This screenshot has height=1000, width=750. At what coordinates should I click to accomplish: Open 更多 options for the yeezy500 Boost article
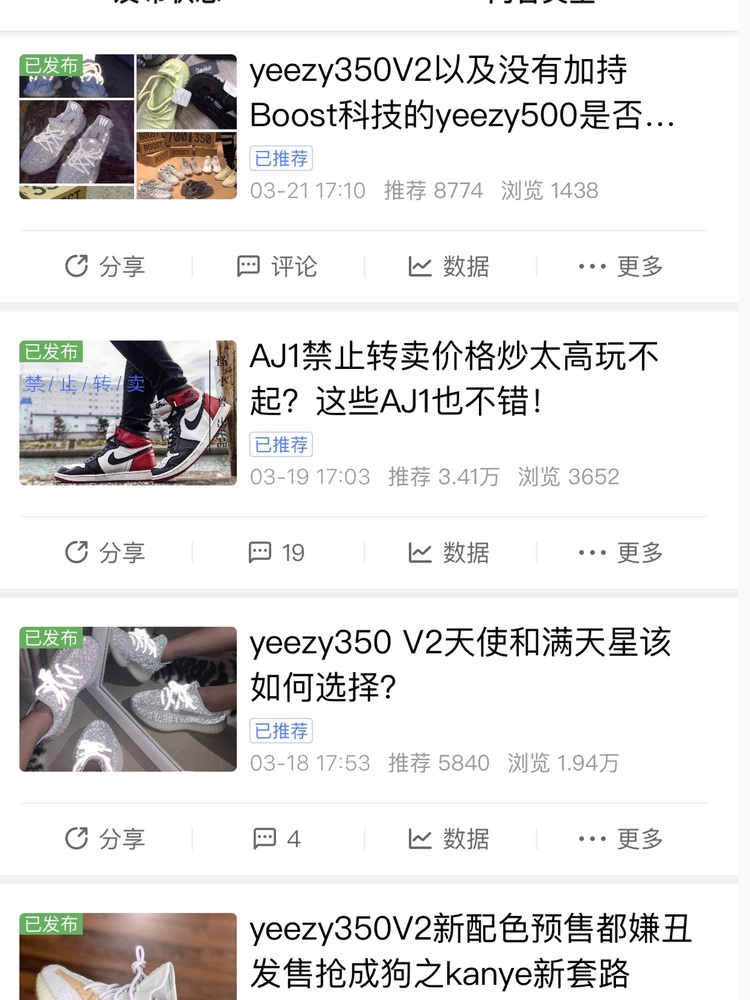point(621,266)
